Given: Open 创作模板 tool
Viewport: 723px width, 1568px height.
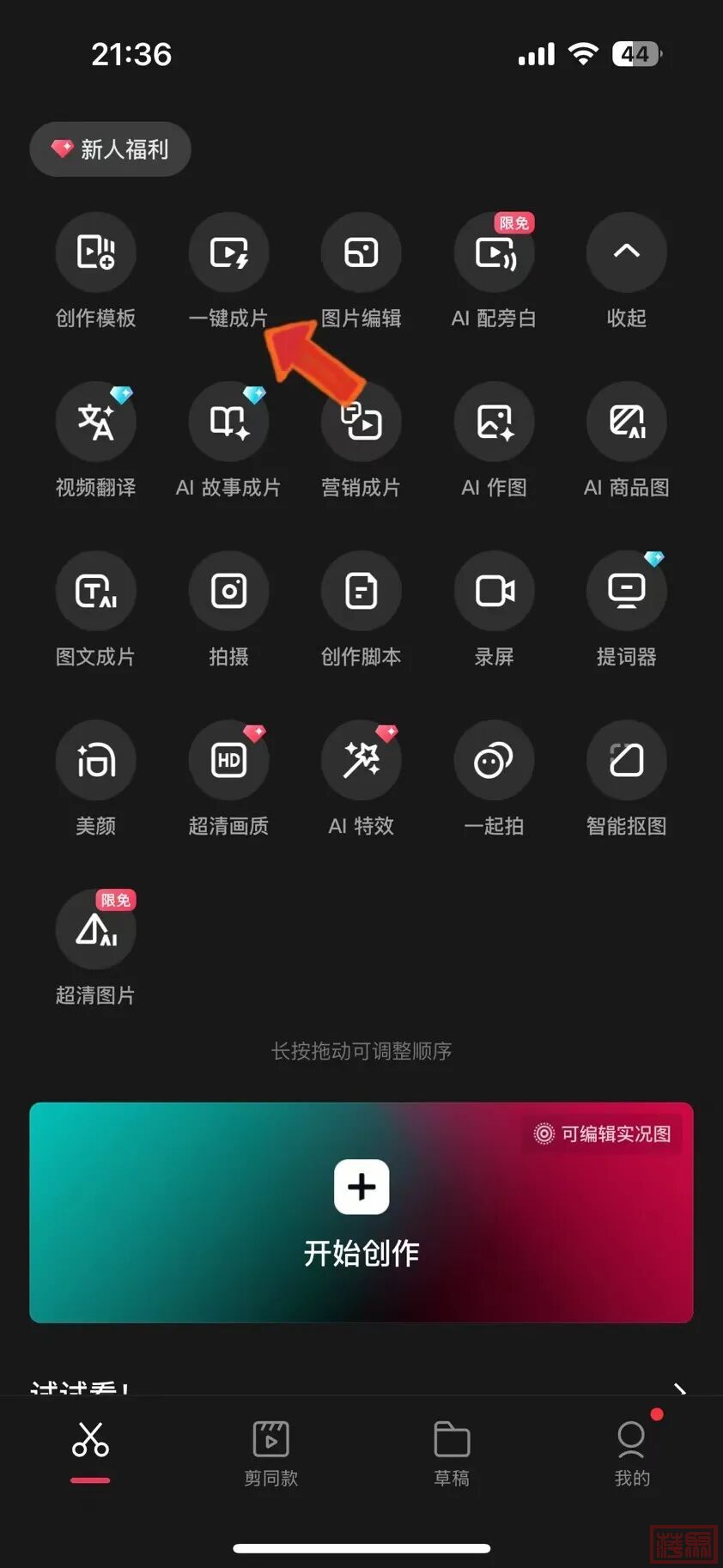Looking at the screenshot, I should [95, 252].
